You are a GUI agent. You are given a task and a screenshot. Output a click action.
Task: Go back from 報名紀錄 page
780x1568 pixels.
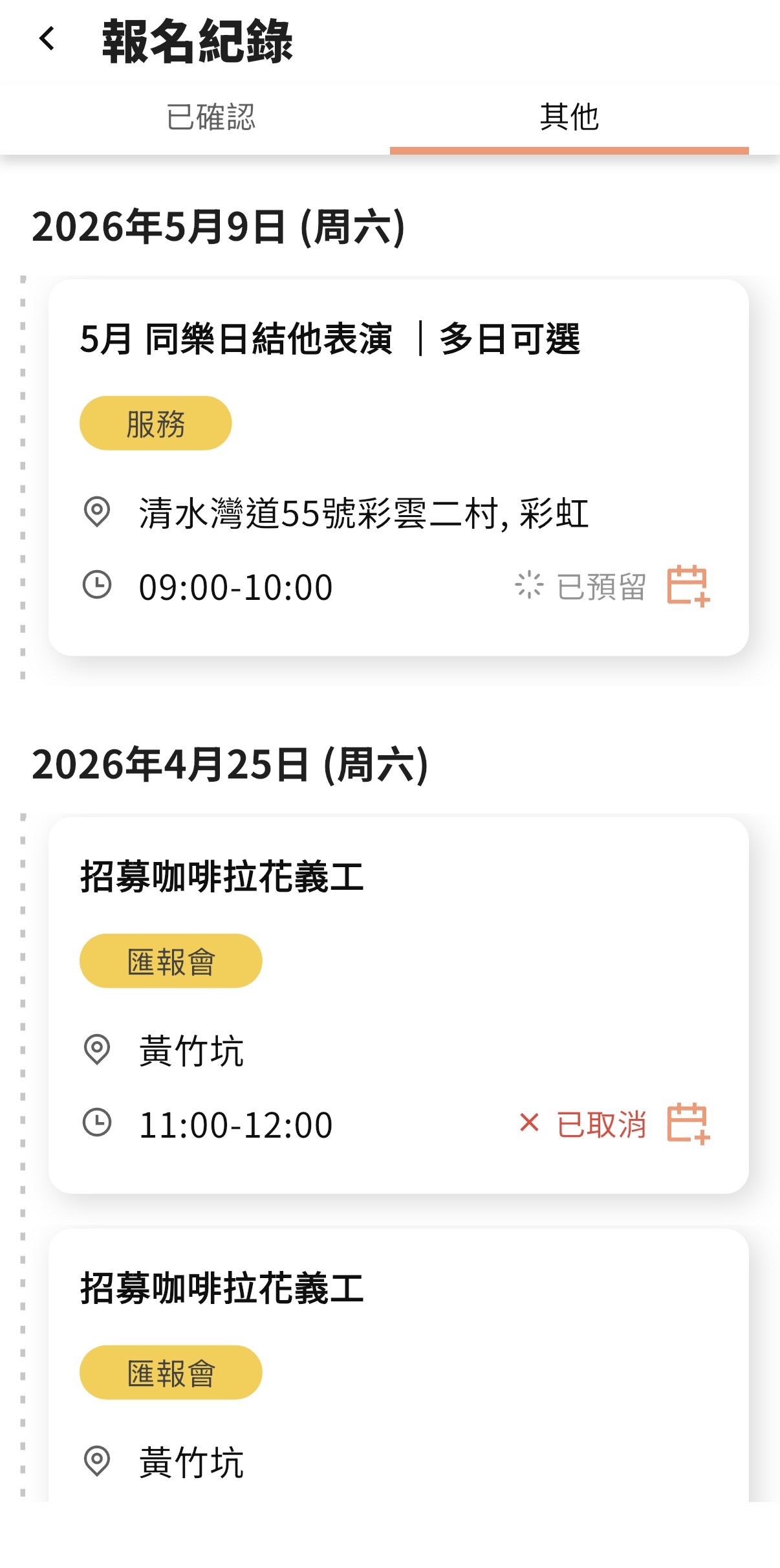[x=47, y=39]
